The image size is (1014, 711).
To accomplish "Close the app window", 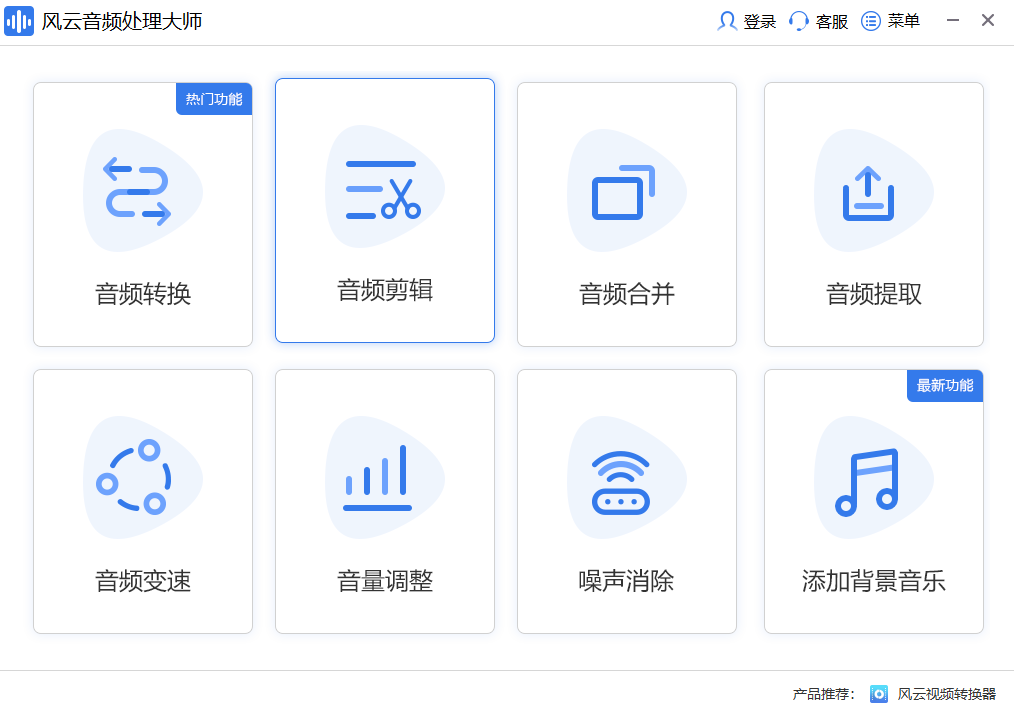I will pos(988,21).
